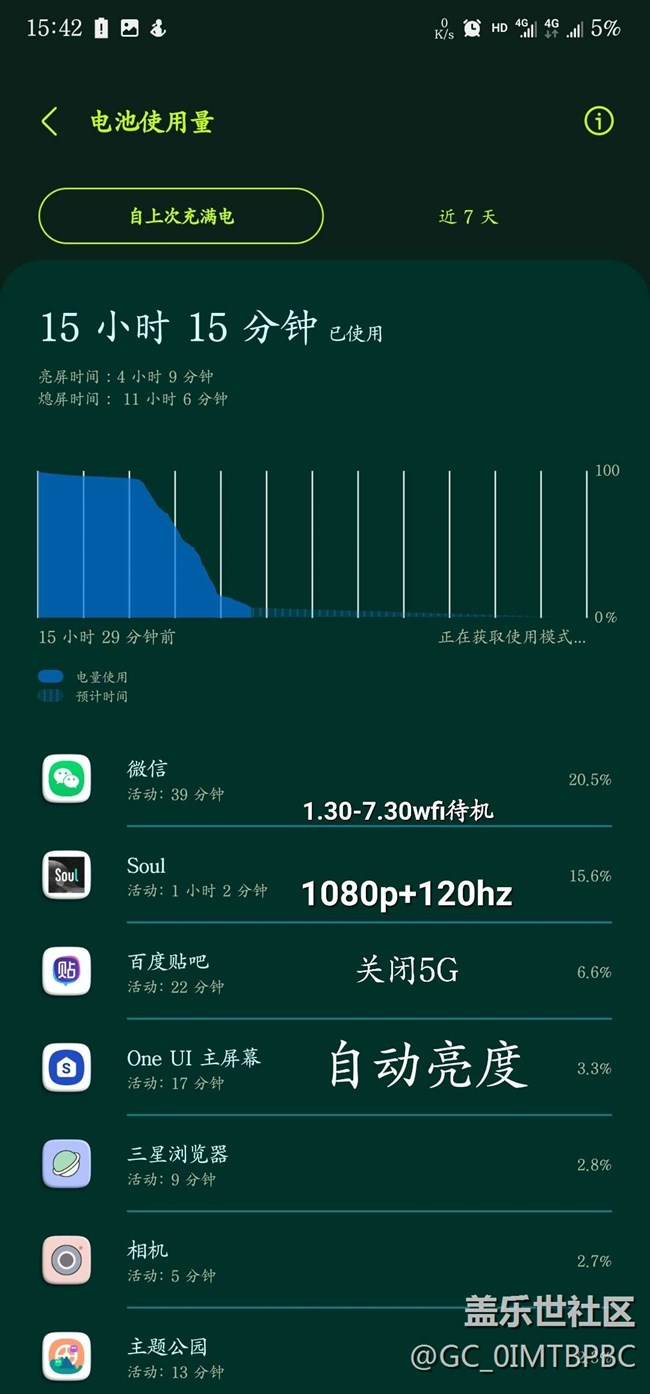Open 微信 battery usage details

(x=325, y=780)
